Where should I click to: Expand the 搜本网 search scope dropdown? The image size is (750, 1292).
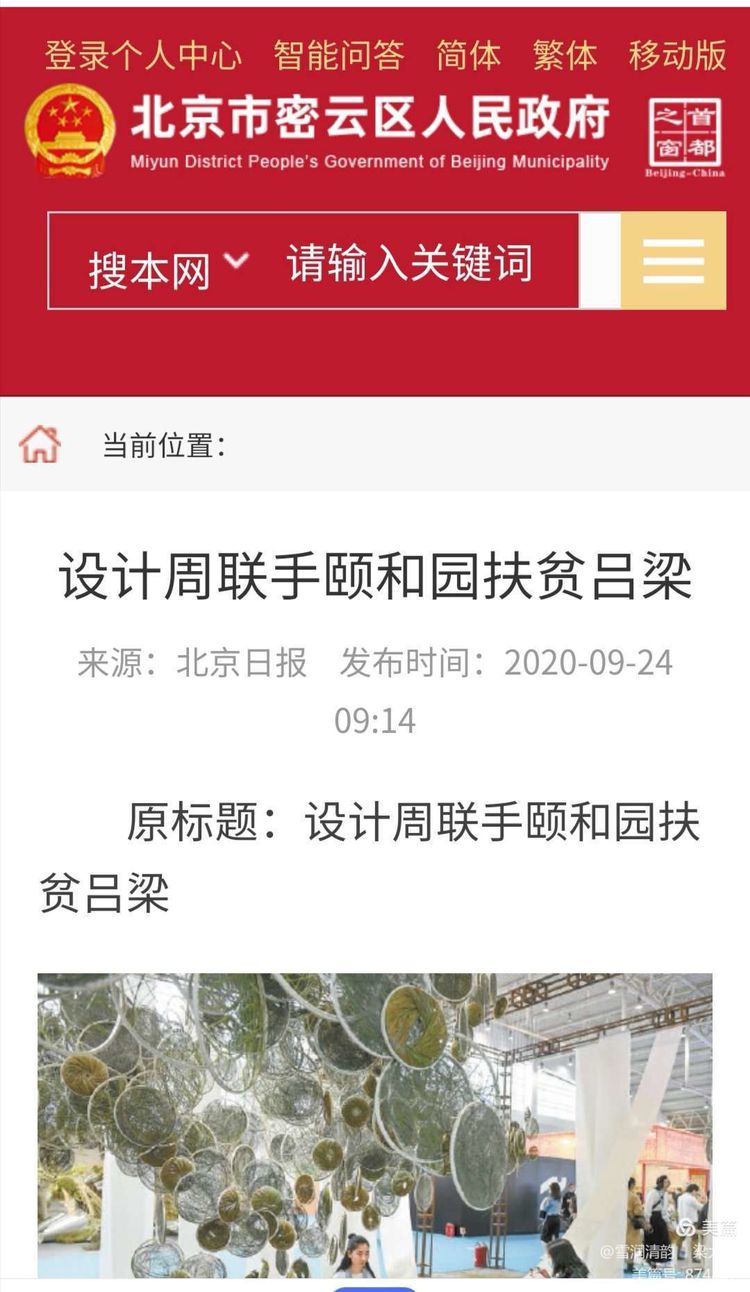tap(167, 265)
